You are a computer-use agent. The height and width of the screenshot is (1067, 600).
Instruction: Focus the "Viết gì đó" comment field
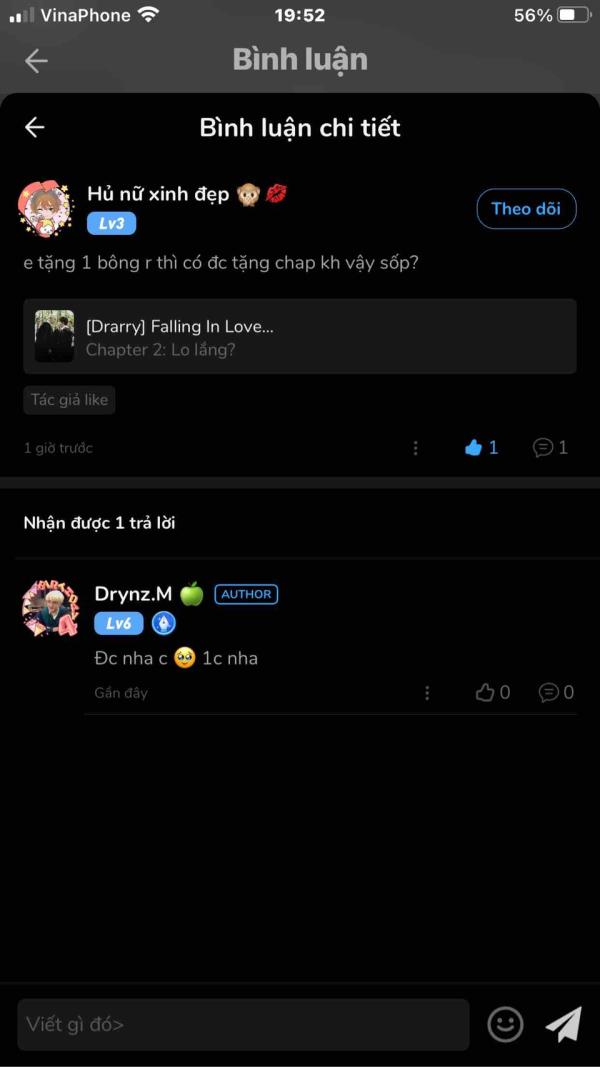[243, 1024]
